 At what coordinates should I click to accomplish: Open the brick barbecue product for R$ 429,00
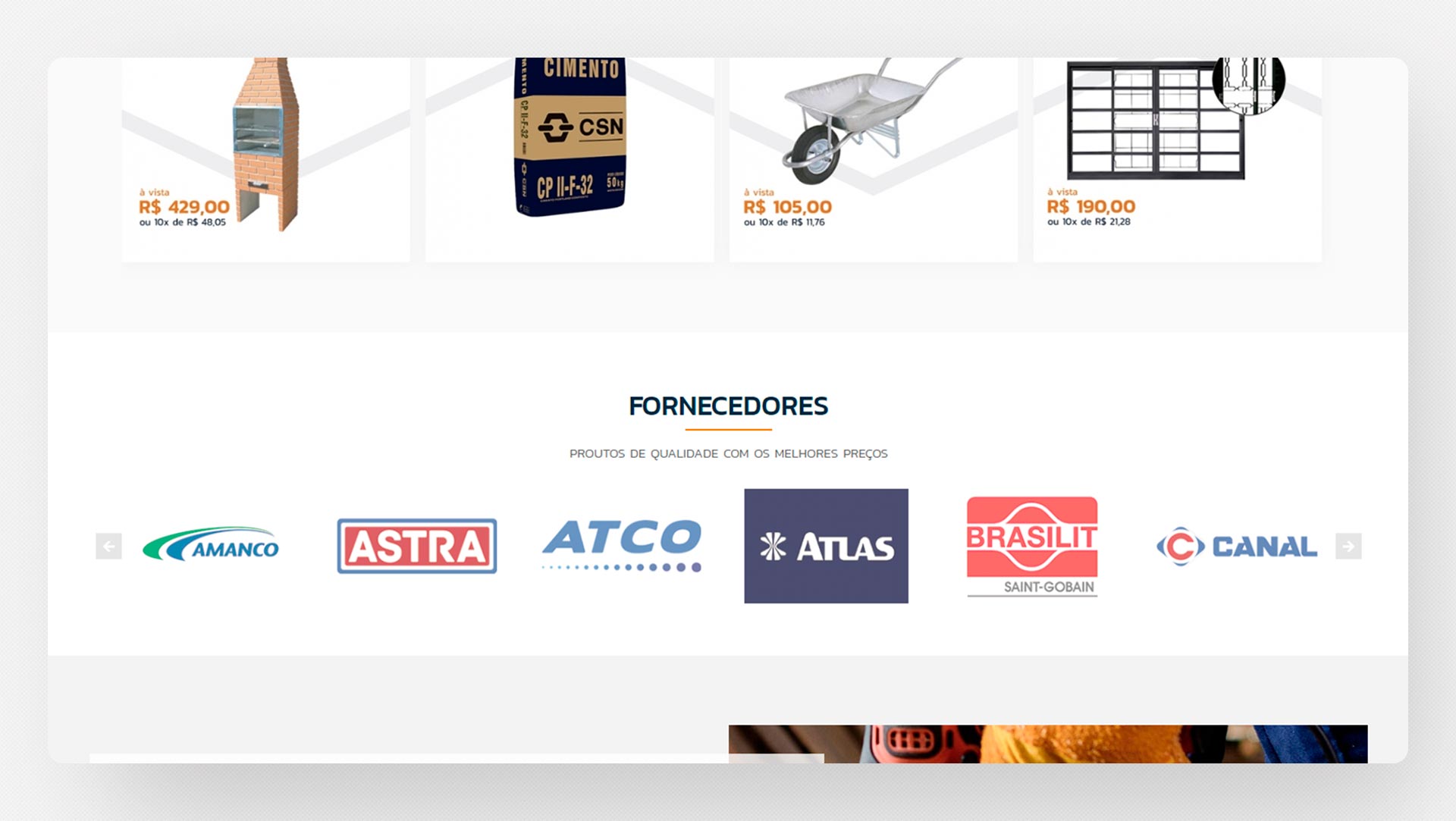pos(265,152)
